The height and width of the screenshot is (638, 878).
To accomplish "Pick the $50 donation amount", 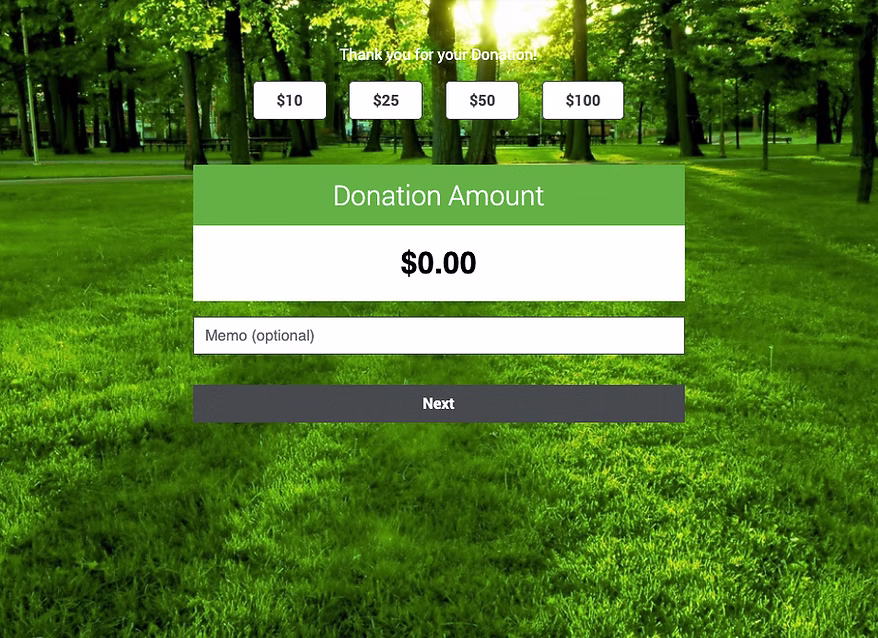I will 482,100.
